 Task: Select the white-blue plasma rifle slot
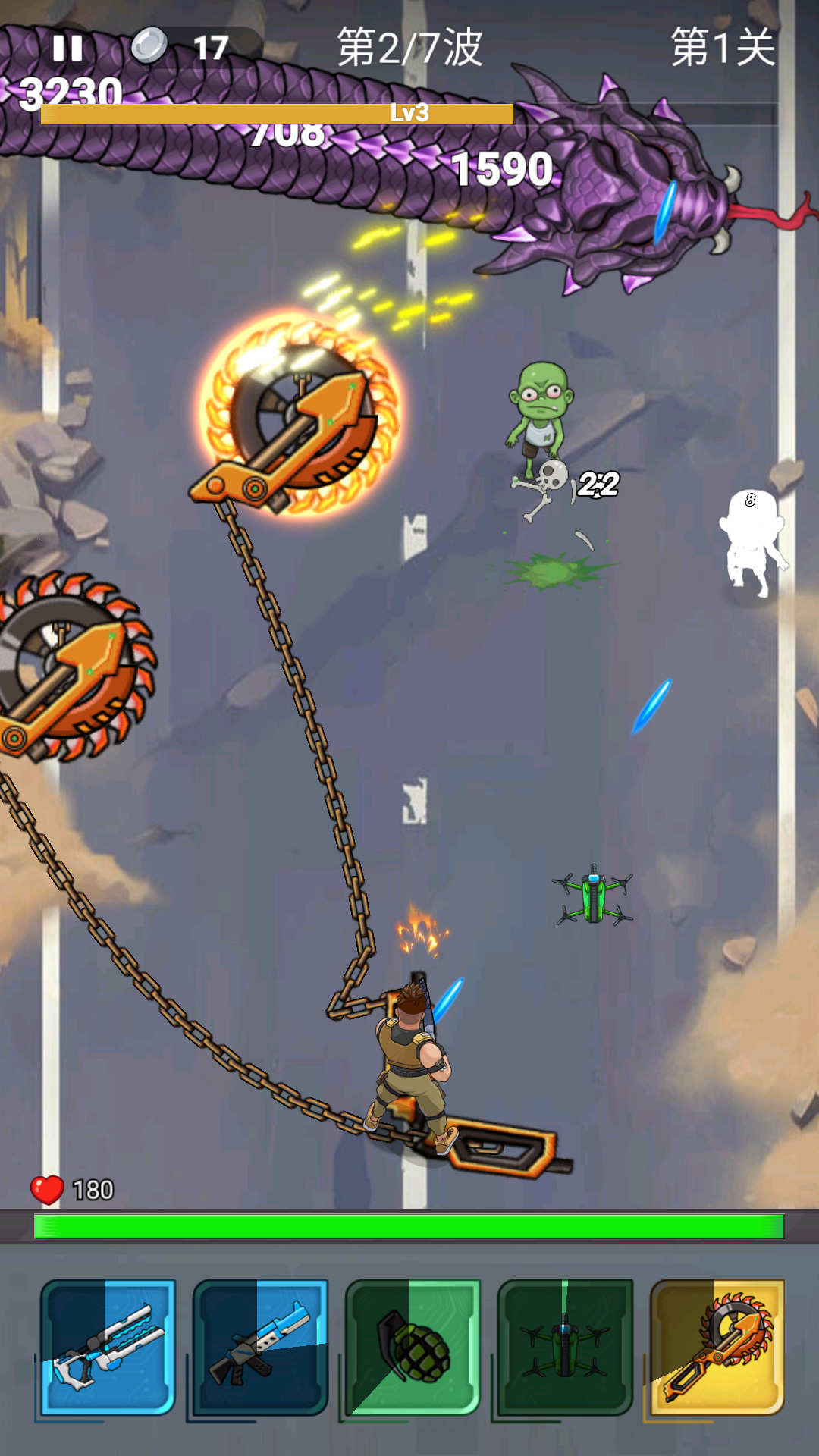[x=108, y=1347]
